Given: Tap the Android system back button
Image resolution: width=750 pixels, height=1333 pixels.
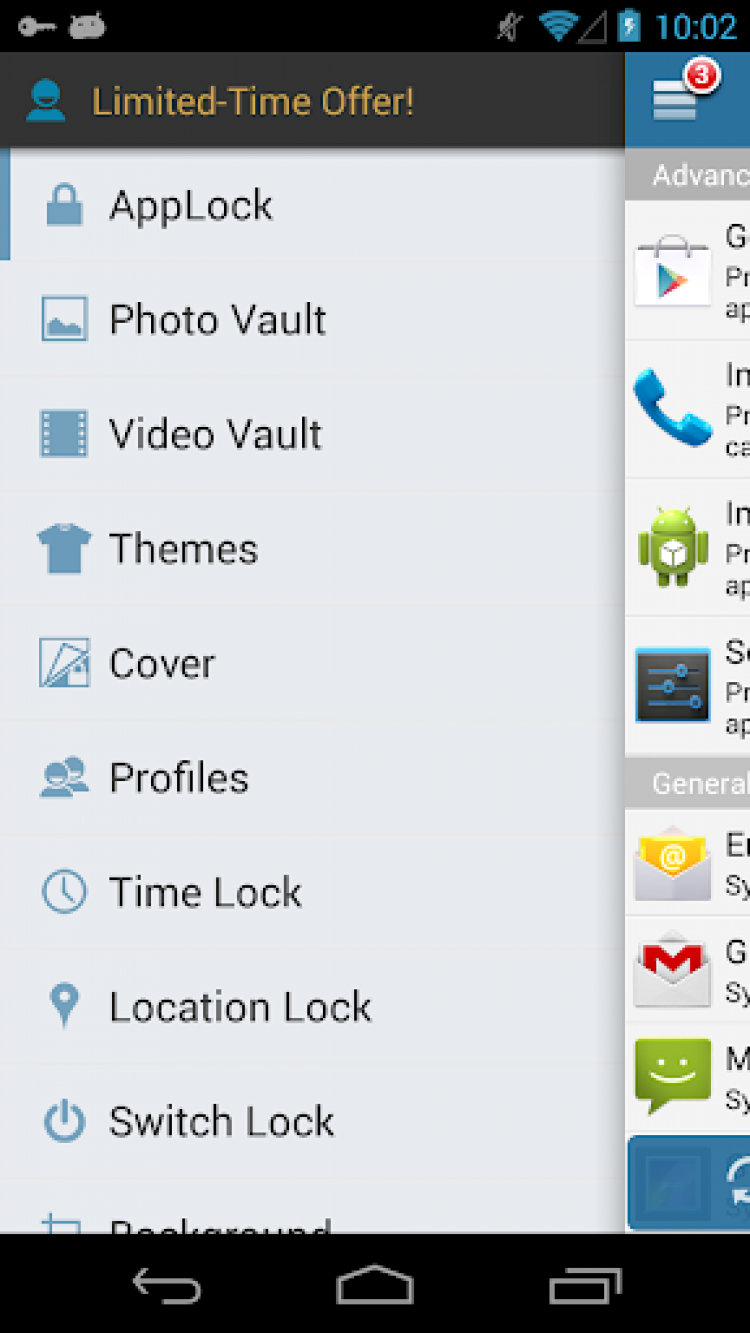Looking at the screenshot, I should [166, 1286].
